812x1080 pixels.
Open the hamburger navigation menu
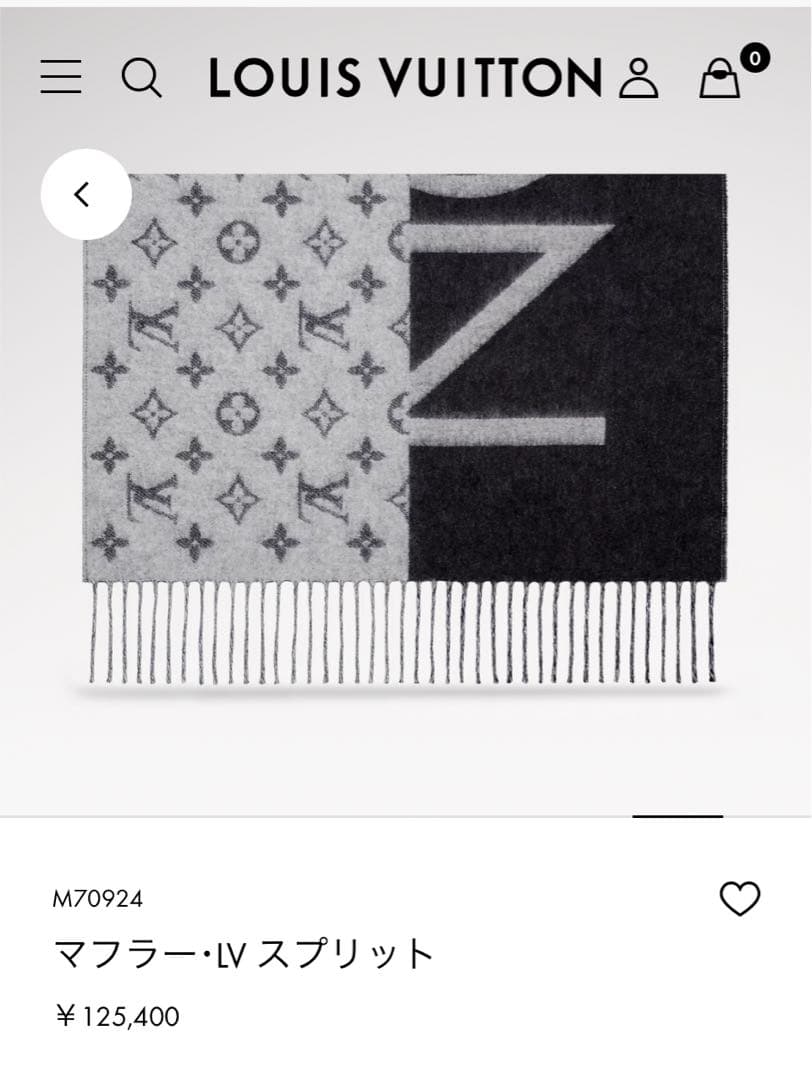point(61,77)
